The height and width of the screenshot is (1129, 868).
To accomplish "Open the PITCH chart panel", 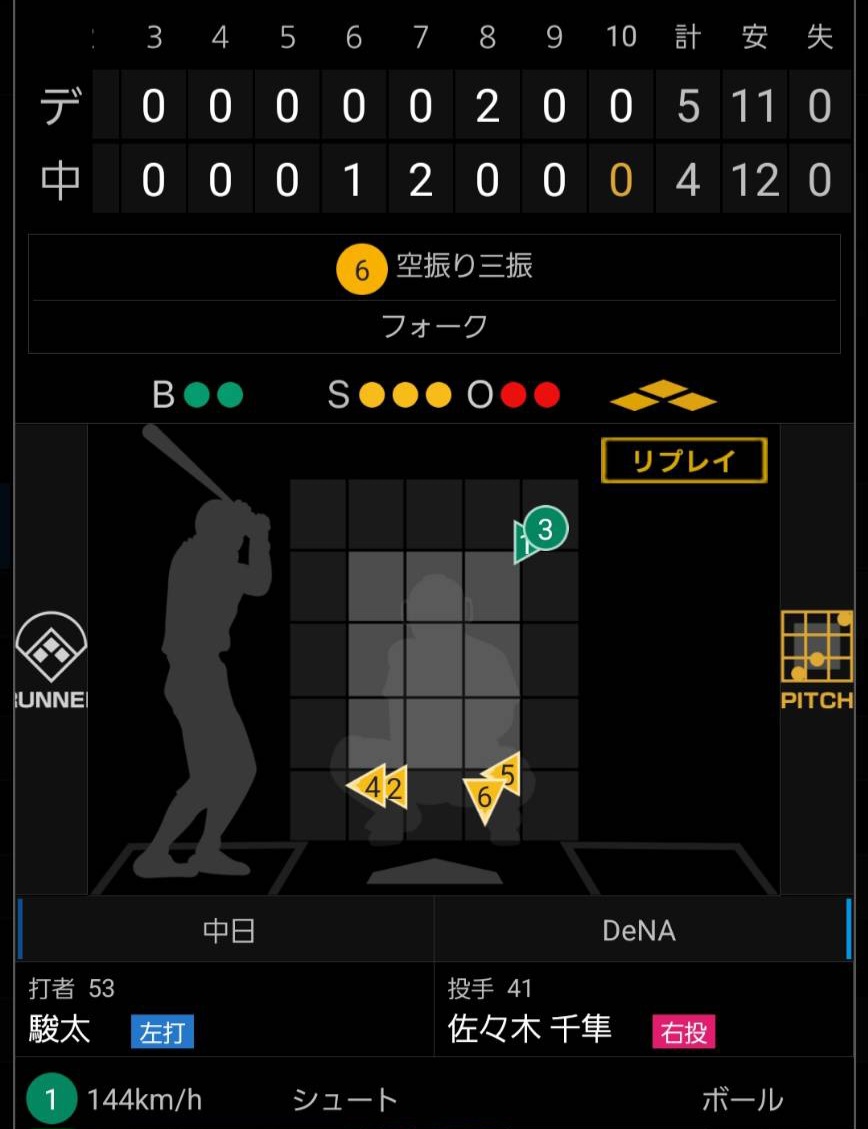I will click(x=816, y=660).
